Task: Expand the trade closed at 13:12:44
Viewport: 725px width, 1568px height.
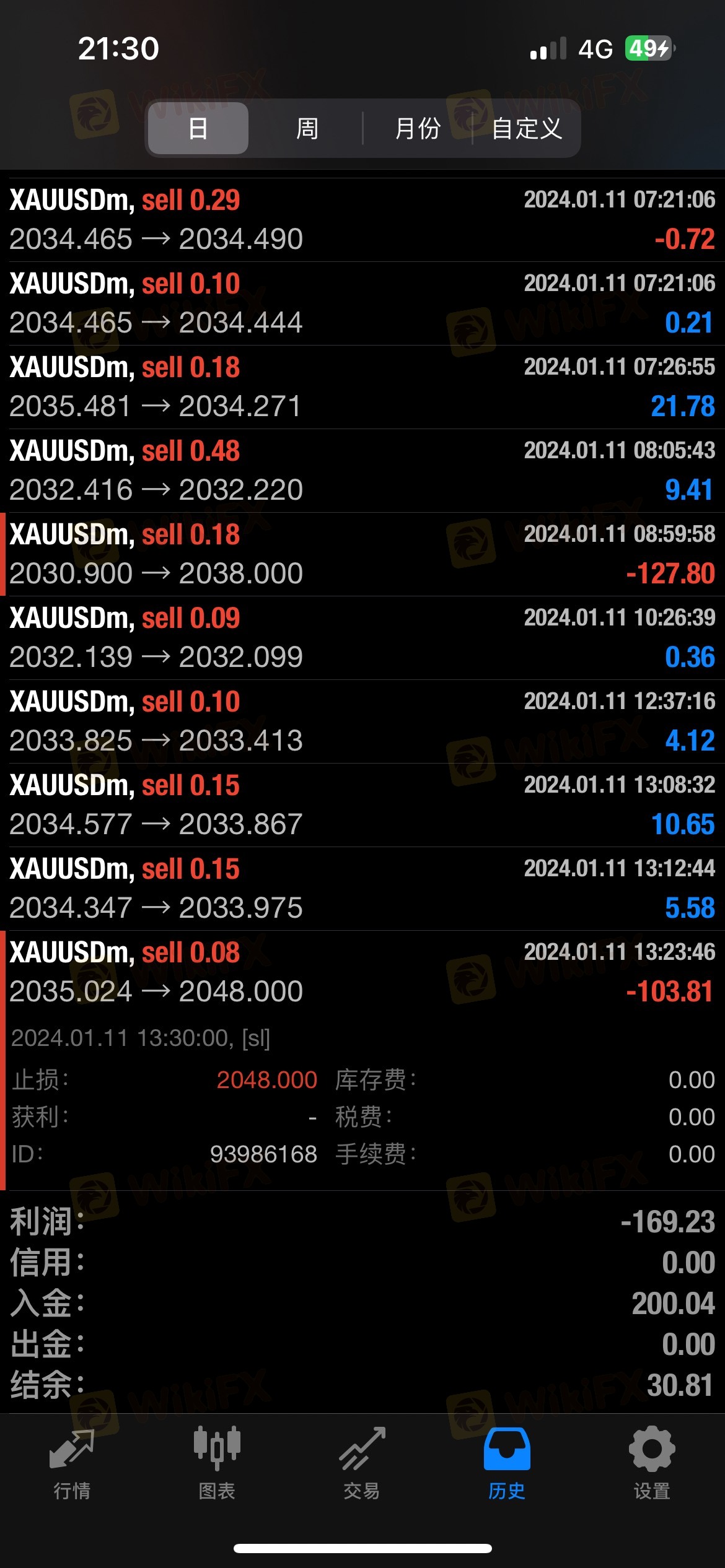Action: tap(362, 889)
